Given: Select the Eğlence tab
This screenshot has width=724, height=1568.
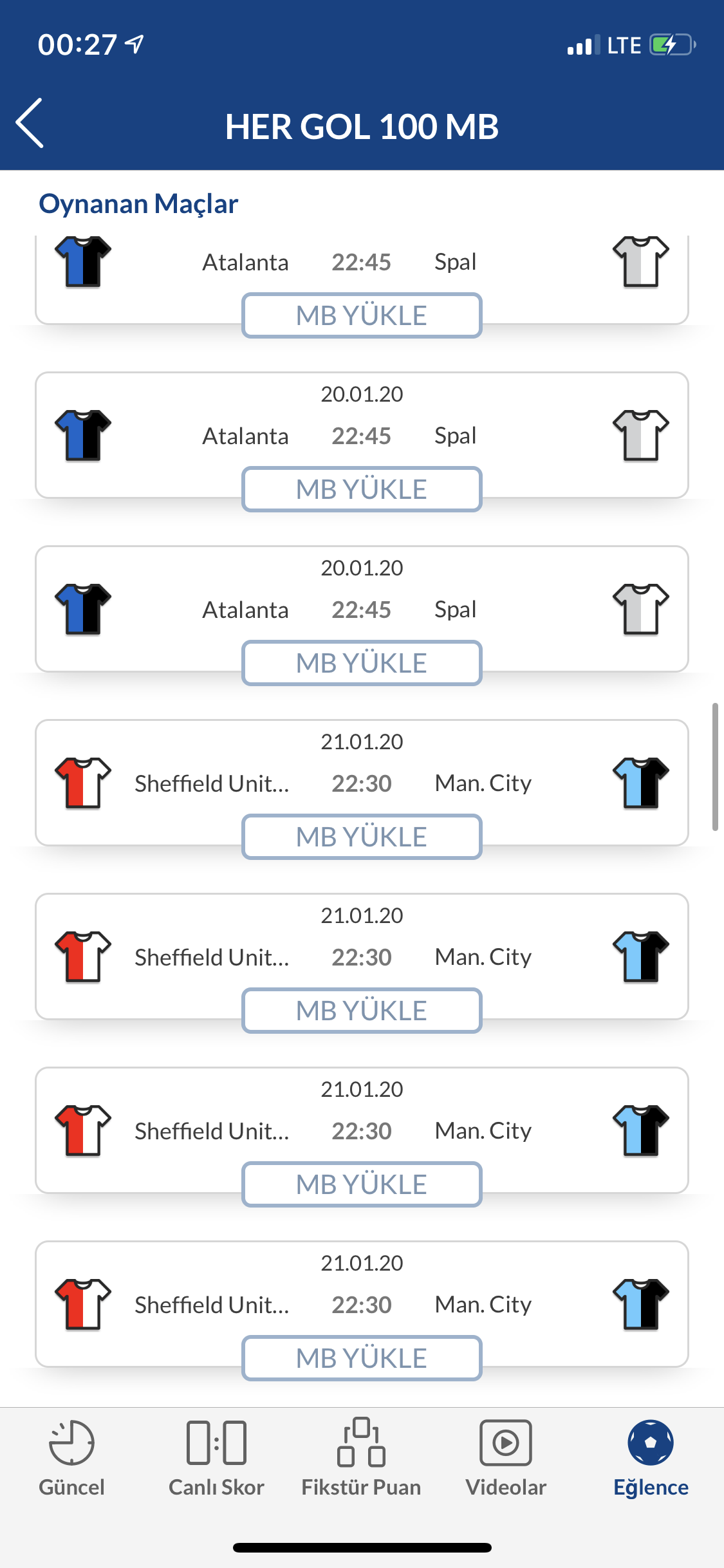Looking at the screenshot, I should coord(651,1459).
